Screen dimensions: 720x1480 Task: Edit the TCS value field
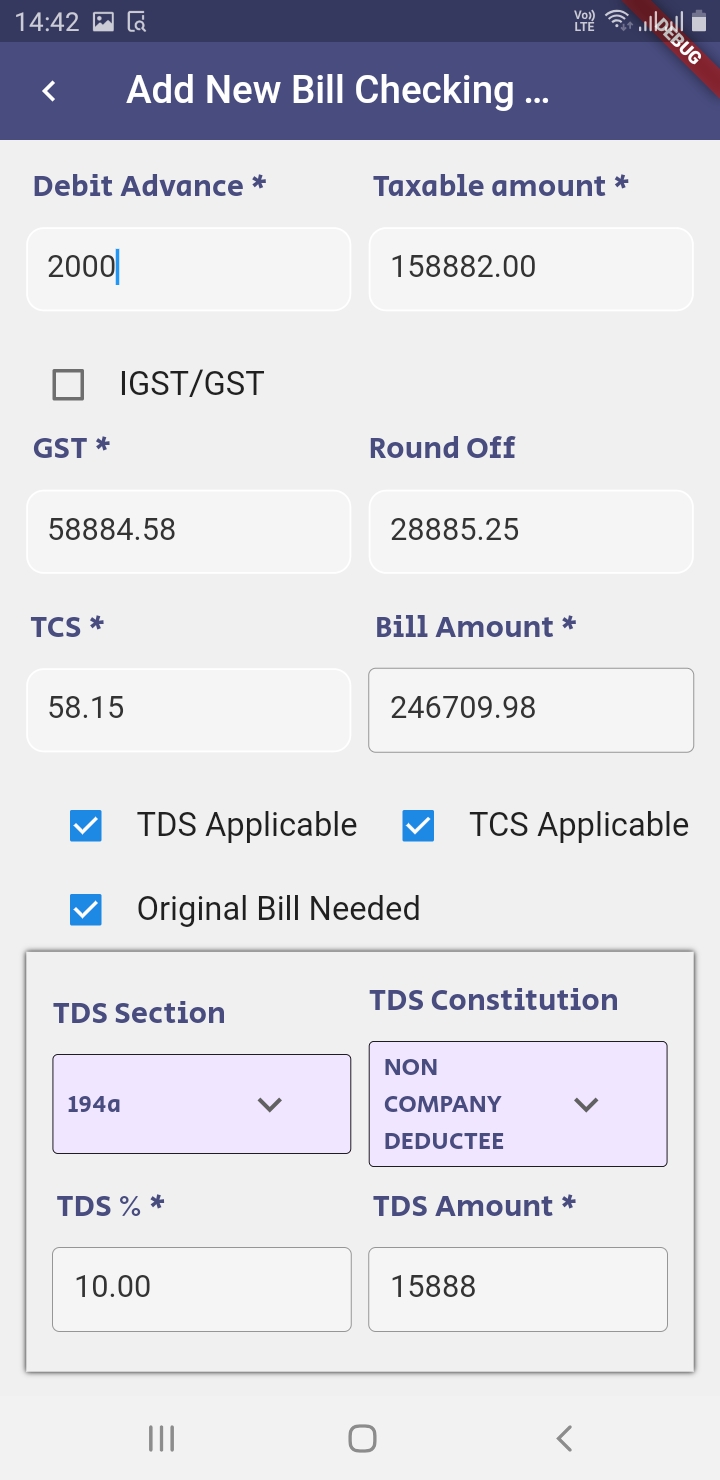[x=189, y=710]
